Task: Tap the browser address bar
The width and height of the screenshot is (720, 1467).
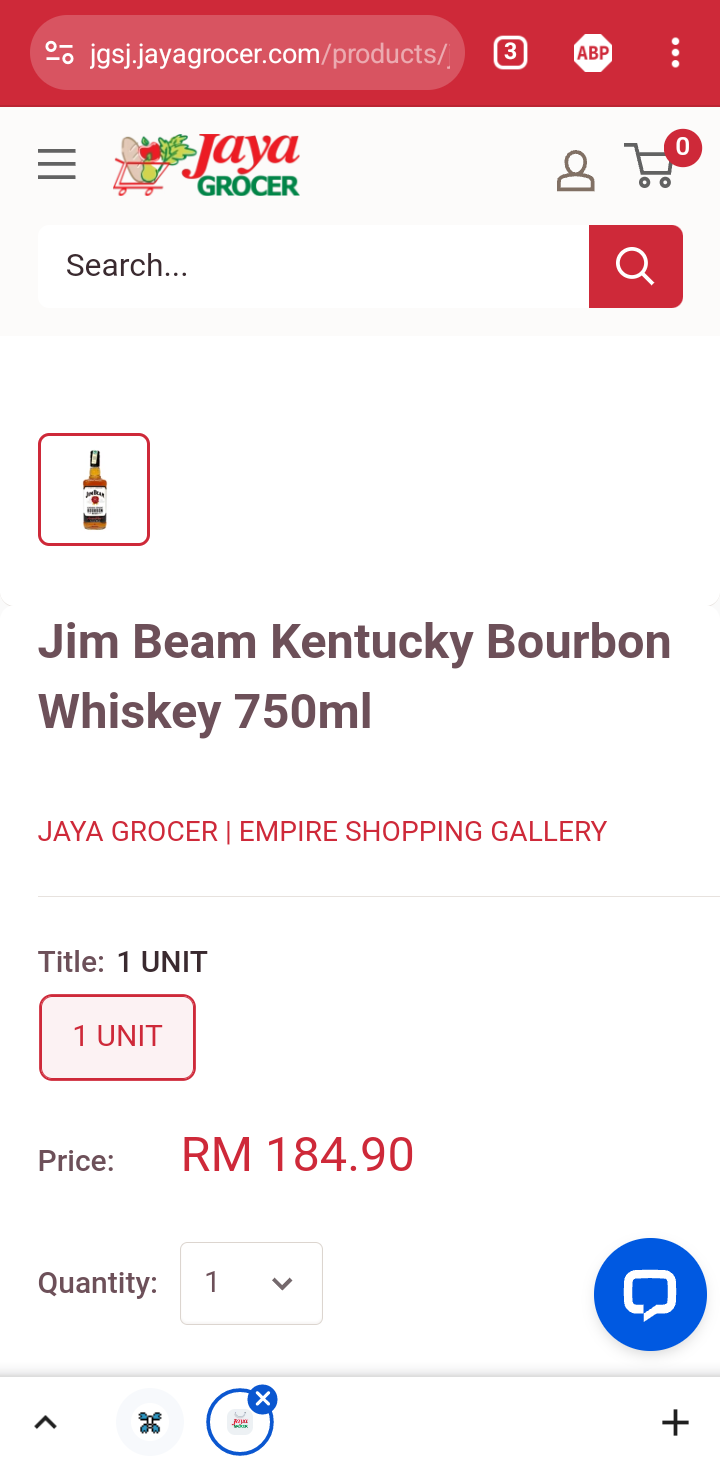Action: click(x=248, y=53)
